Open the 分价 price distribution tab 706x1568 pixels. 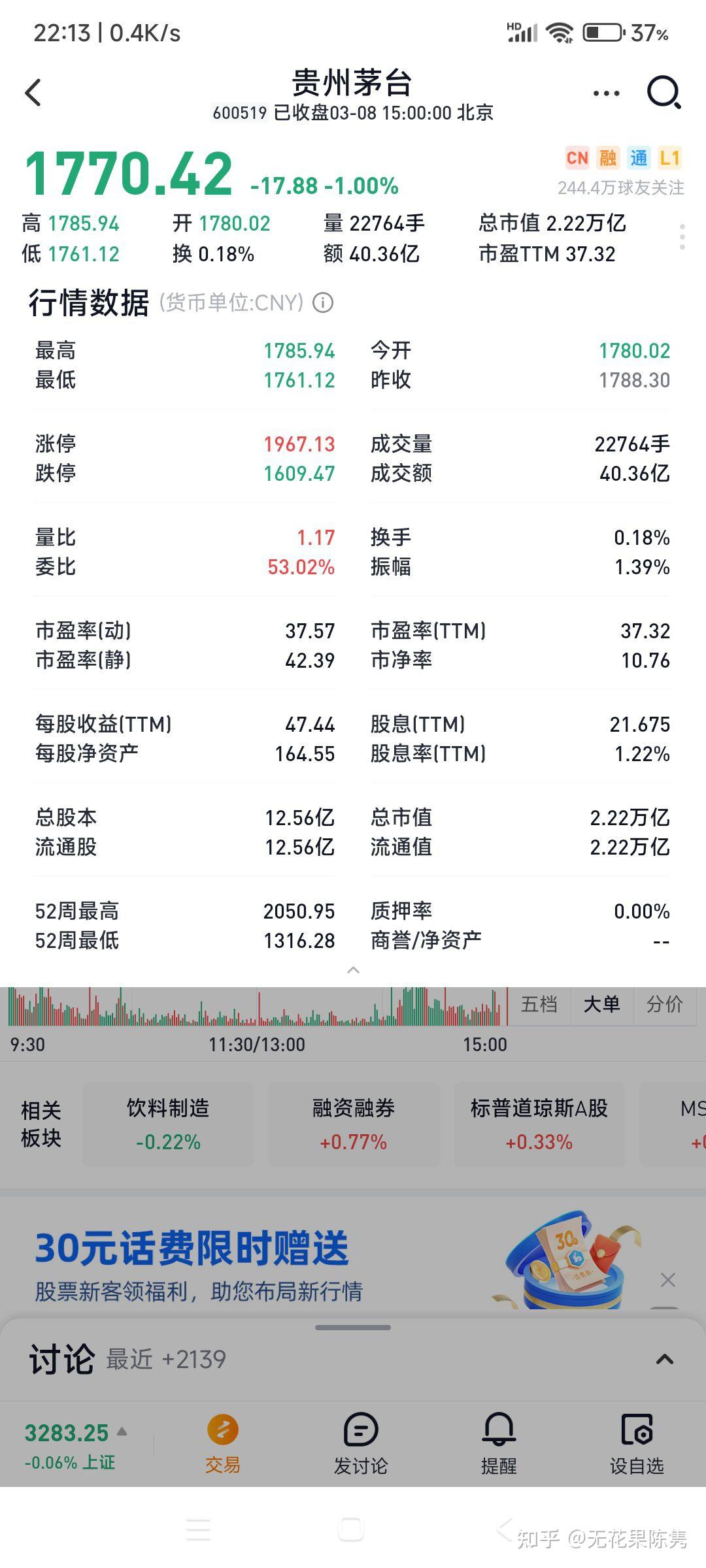(665, 1005)
